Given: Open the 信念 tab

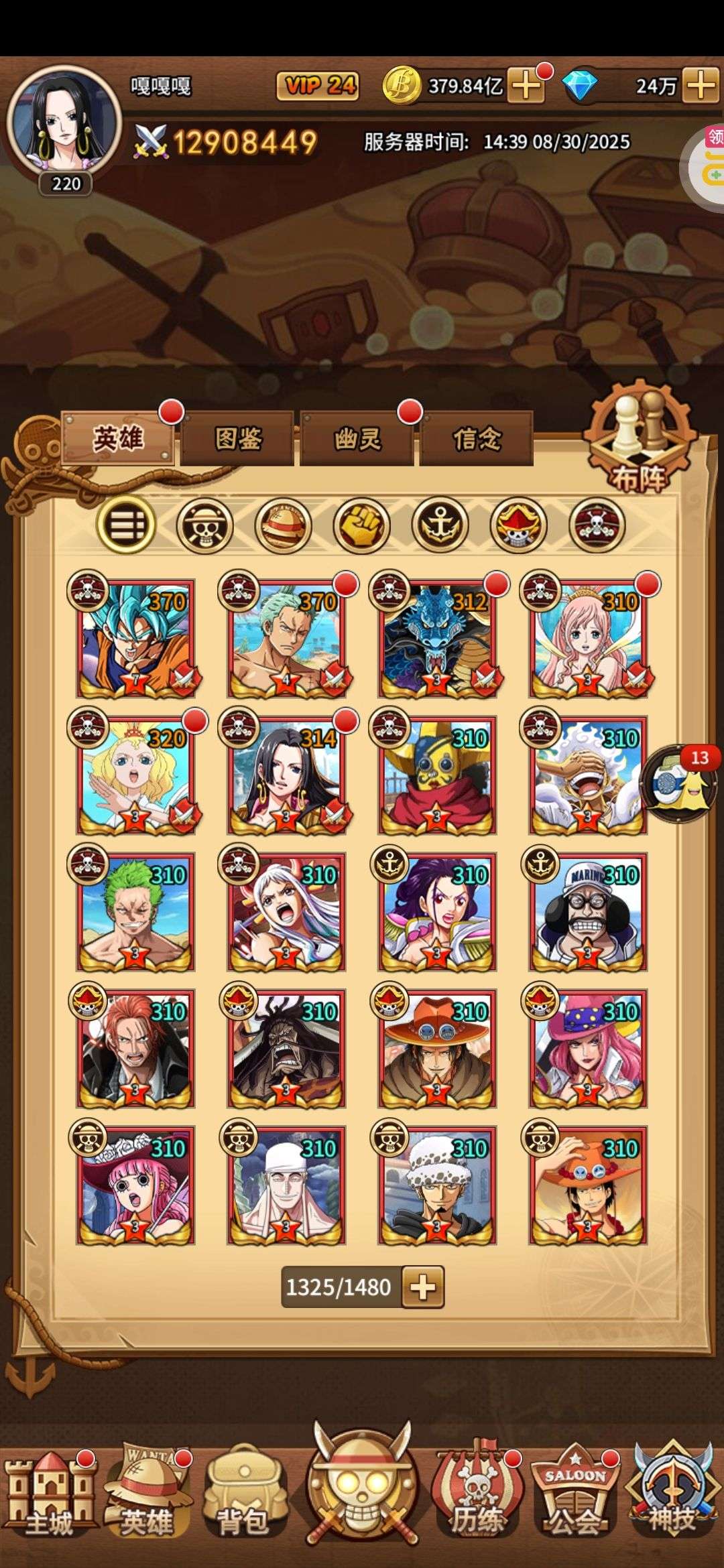Looking at the screenshot, I should click(x=476, y=439).
